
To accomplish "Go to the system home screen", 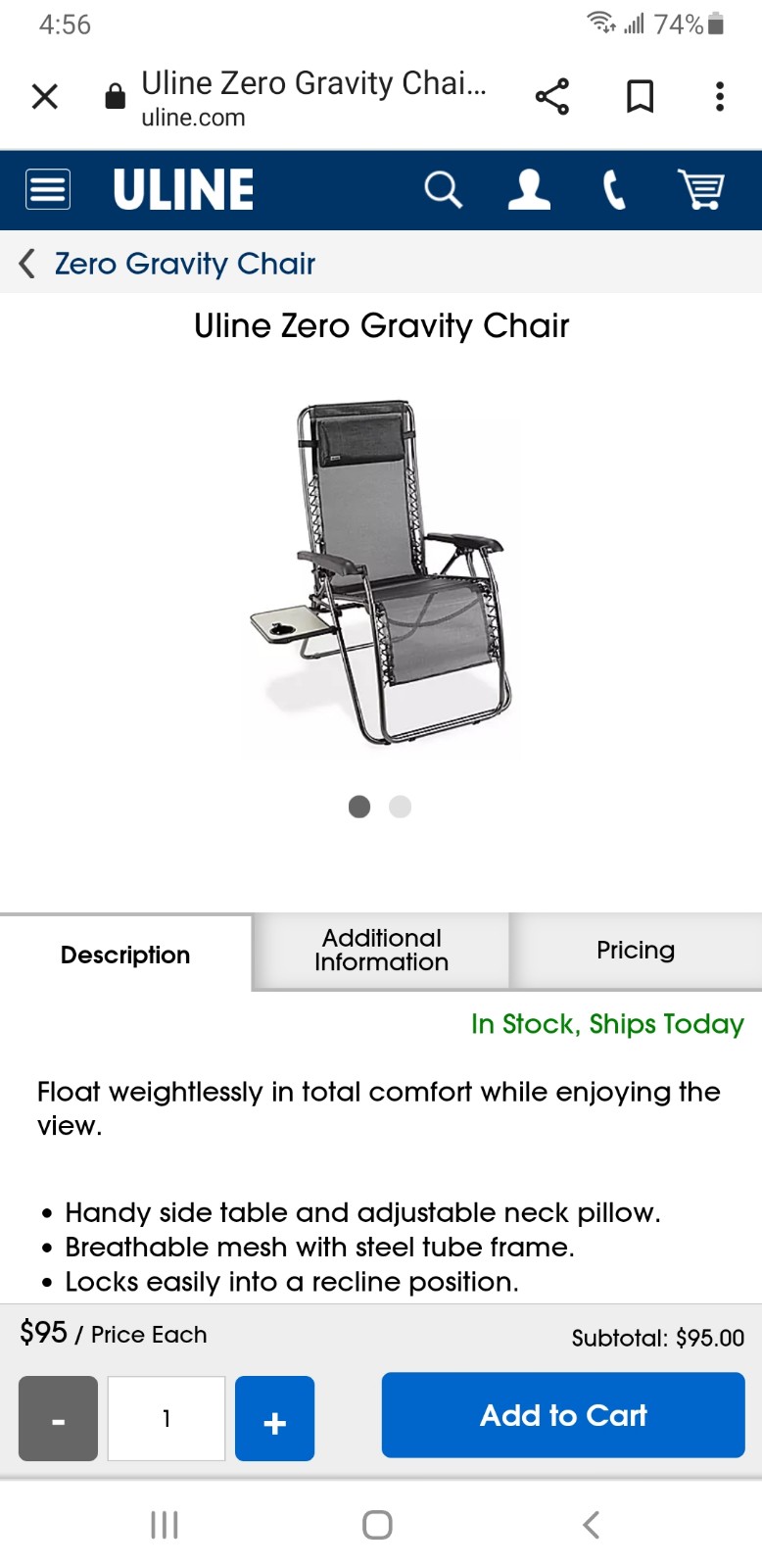I will [377, 1525].
